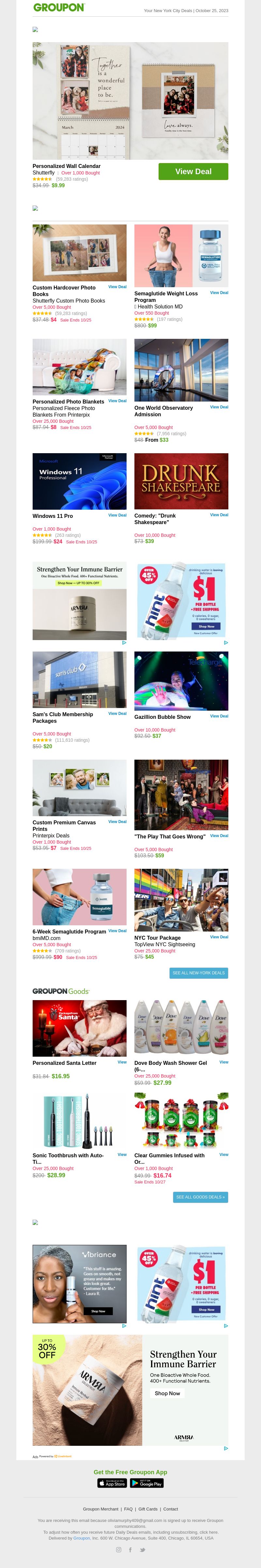Open the Gazillion Bubble Show image
261x1568 pixels.
tap(181, 681)
